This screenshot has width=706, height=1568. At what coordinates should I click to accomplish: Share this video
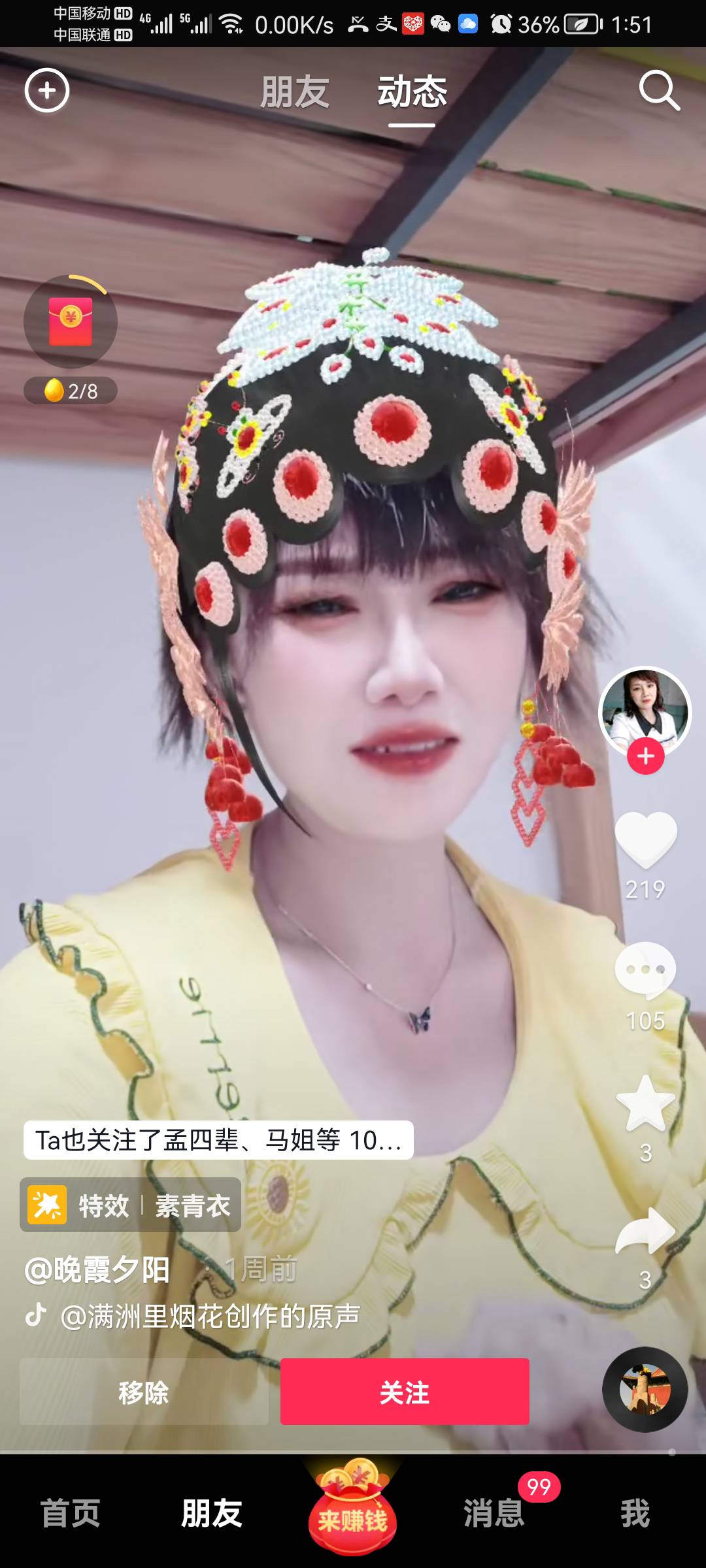coord(646,1232)
